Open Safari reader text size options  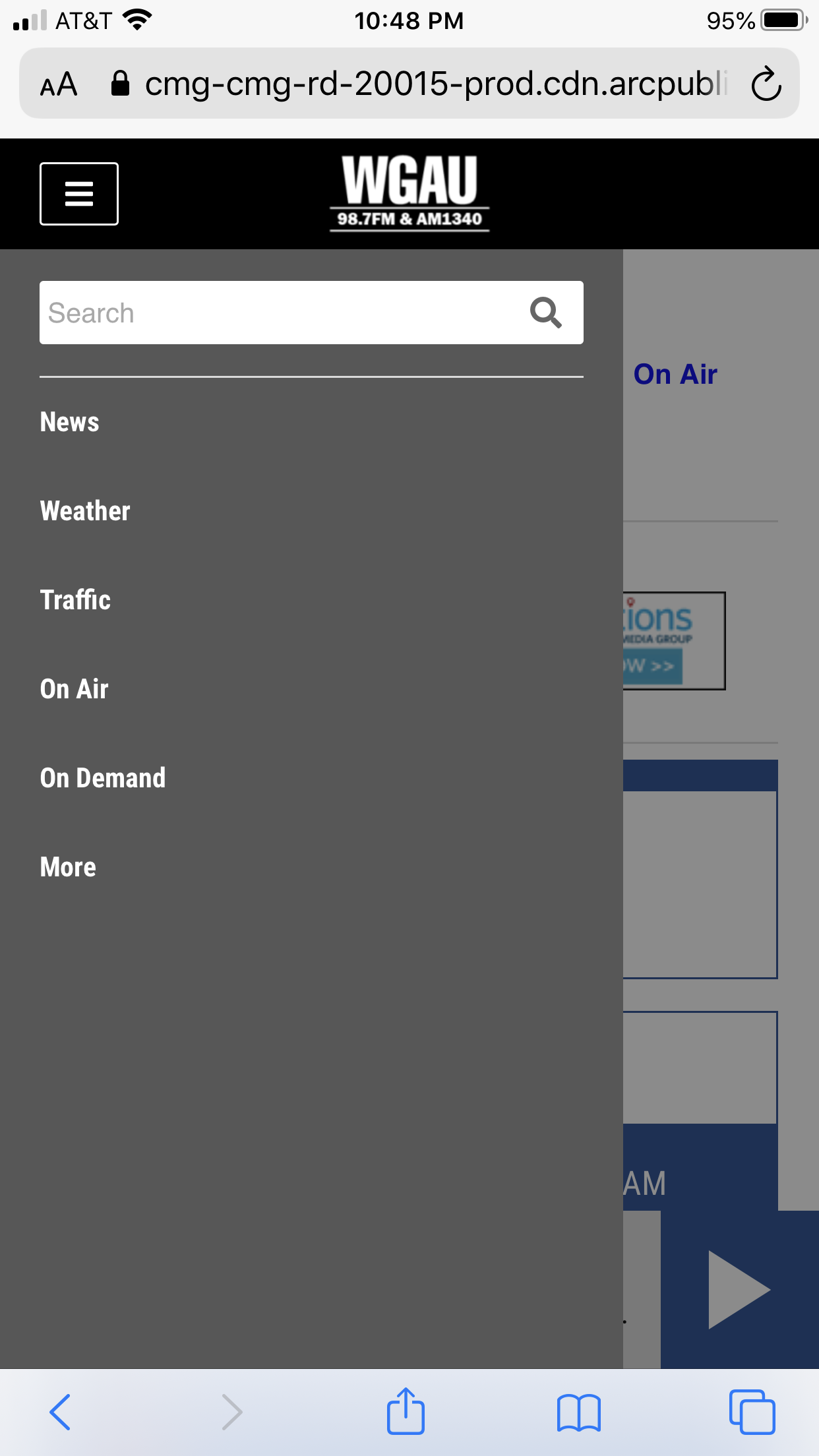click(x=59, y=84)
